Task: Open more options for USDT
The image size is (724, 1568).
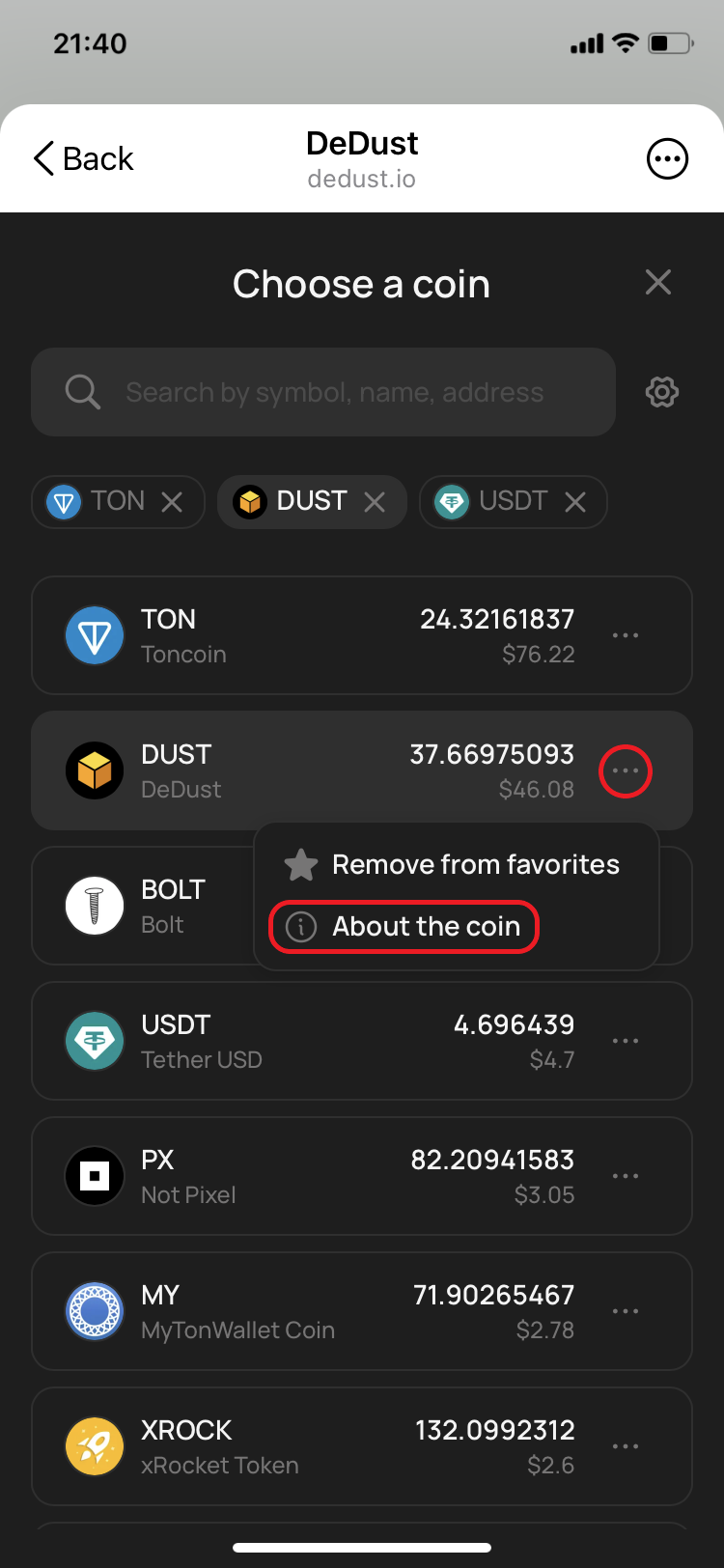Action: tap(626, 1041)
